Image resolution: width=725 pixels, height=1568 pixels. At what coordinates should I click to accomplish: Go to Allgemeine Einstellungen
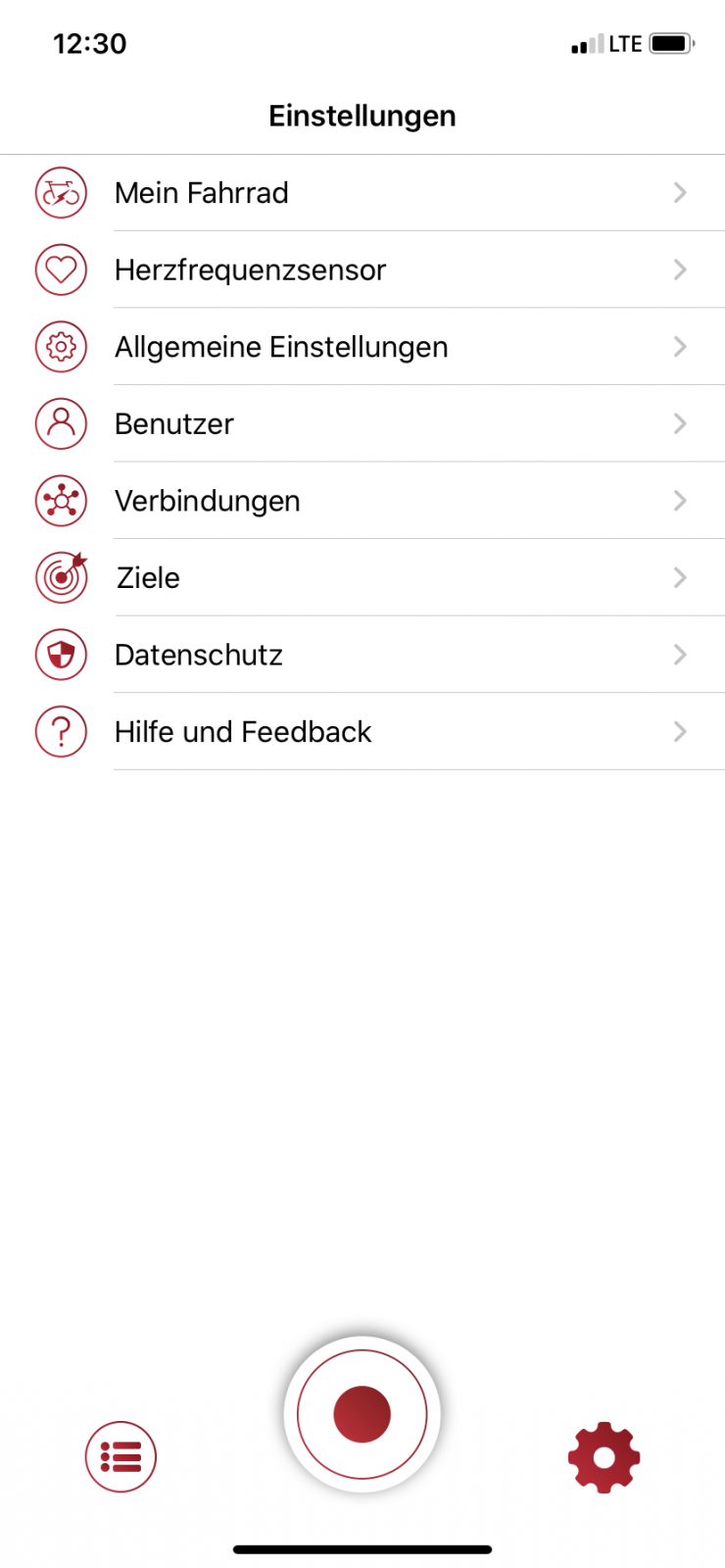point(362,347)
